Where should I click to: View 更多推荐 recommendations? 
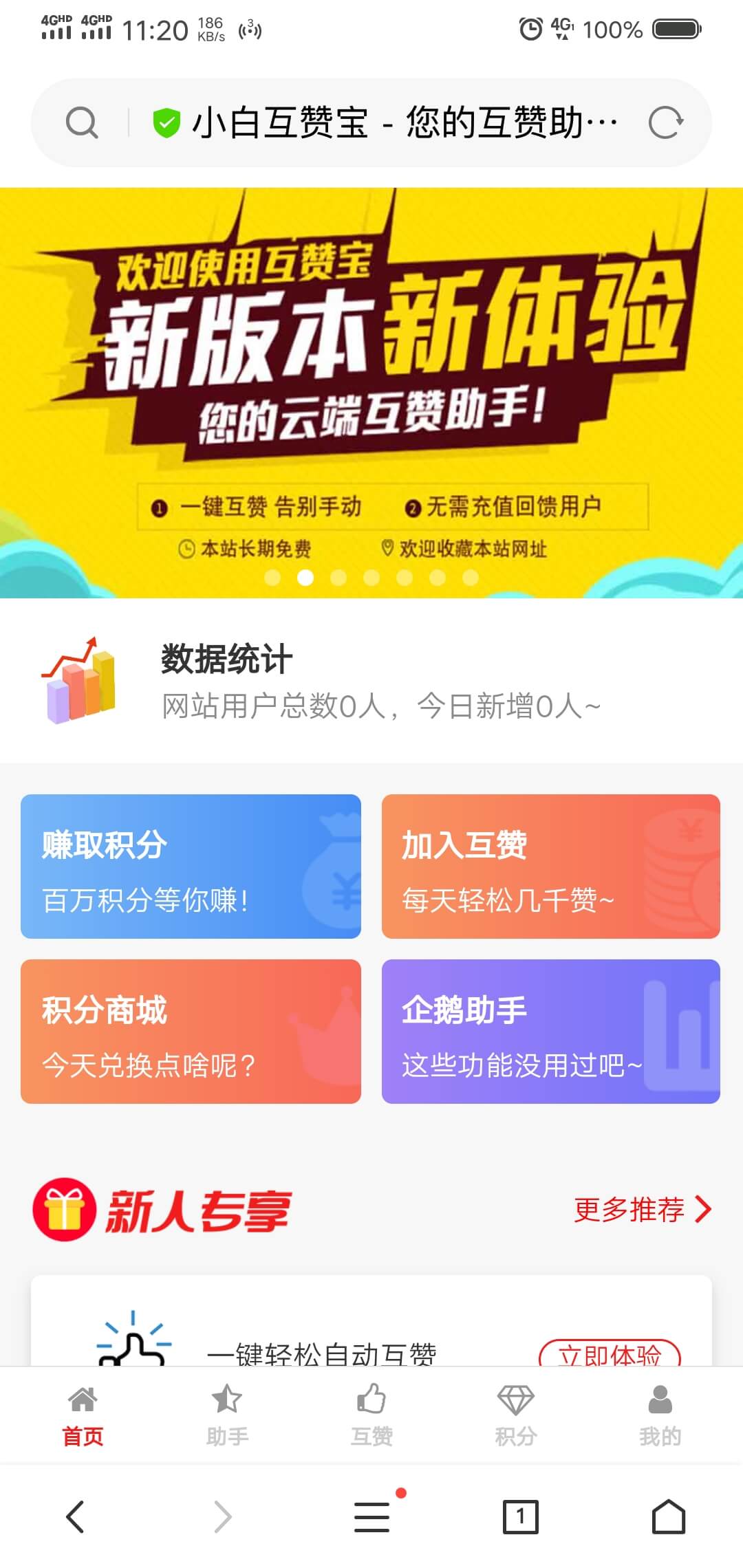click(641, 1210)
